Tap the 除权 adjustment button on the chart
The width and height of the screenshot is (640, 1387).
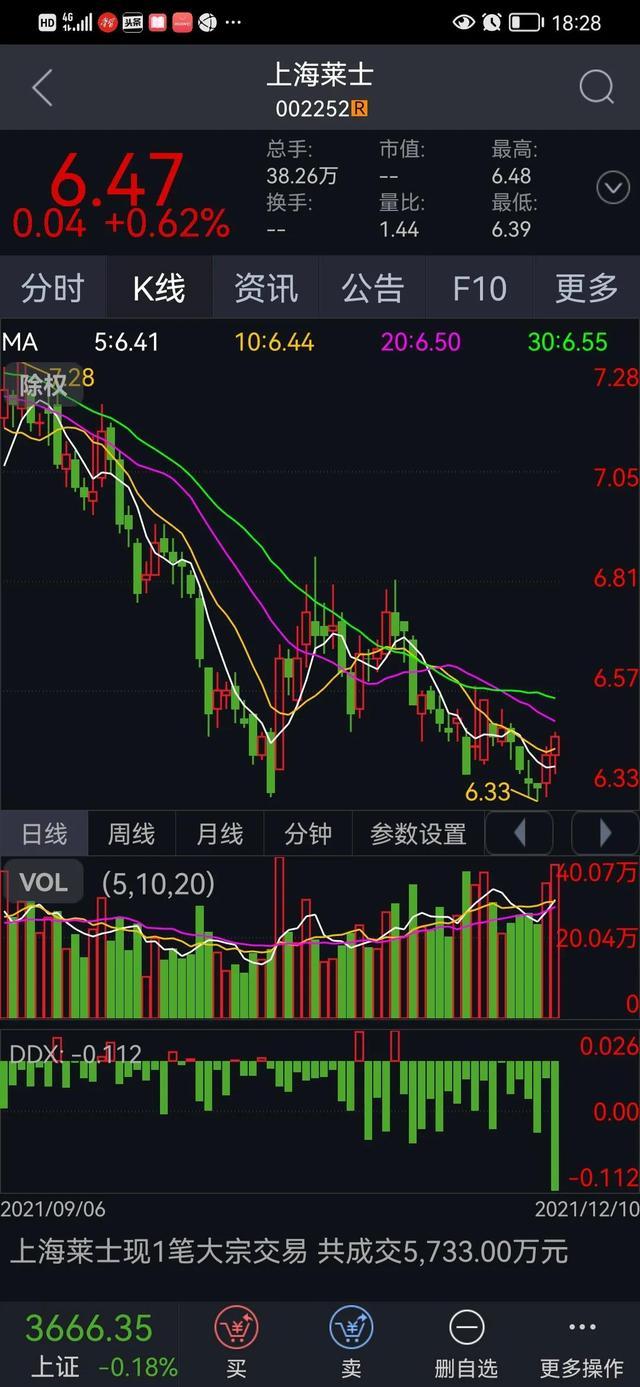tap(43, 384)
